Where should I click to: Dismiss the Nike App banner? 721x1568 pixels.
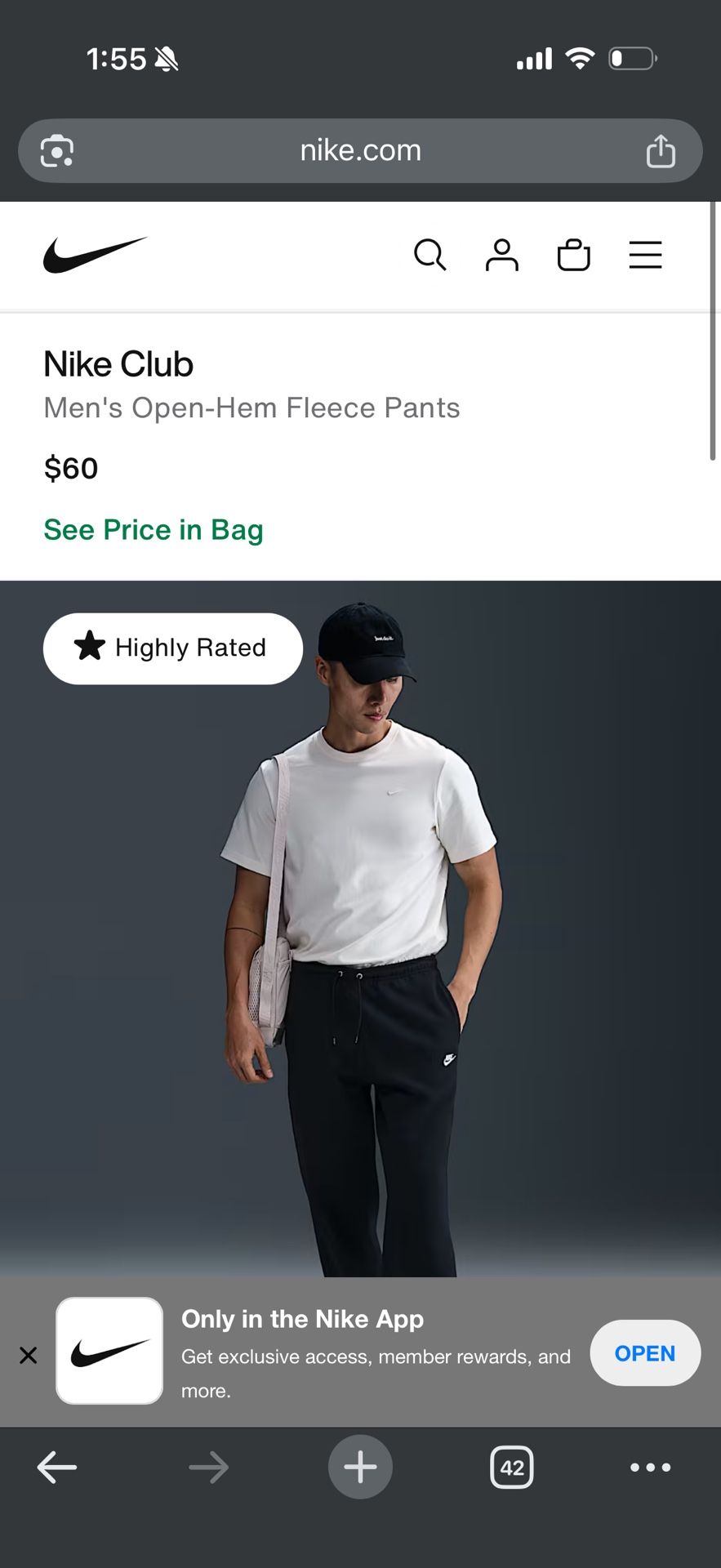(x=28, y=1356)
